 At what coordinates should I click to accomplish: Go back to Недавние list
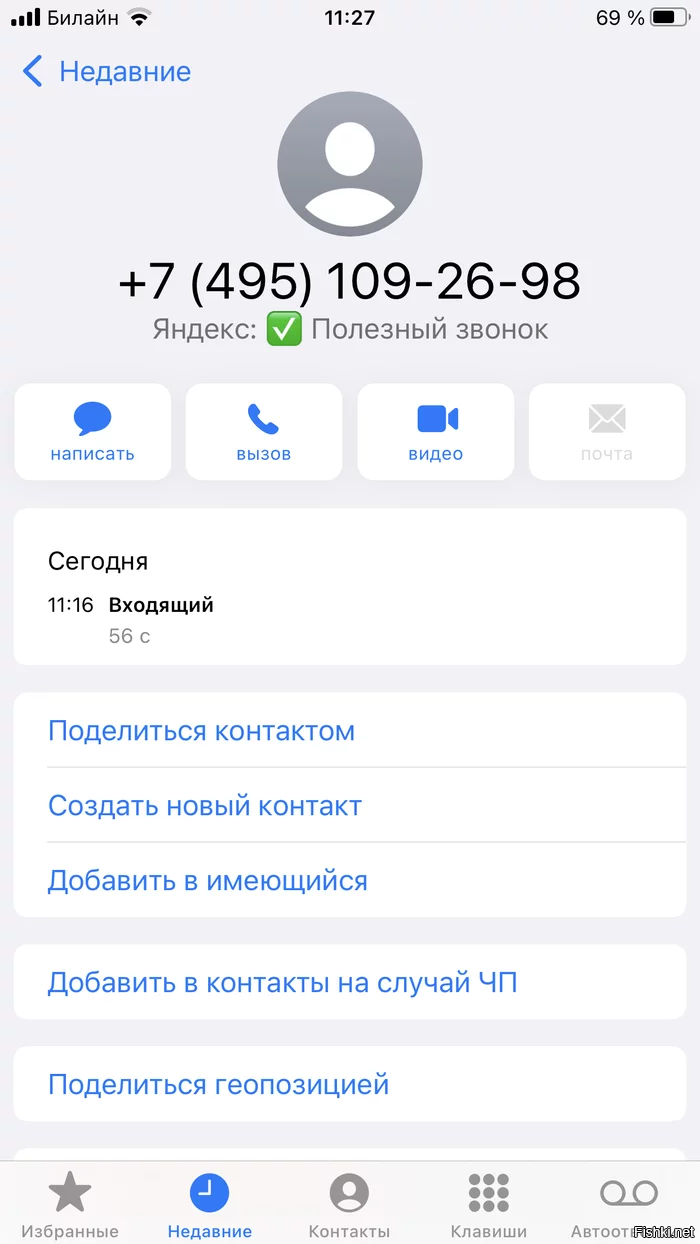[105, 72]
